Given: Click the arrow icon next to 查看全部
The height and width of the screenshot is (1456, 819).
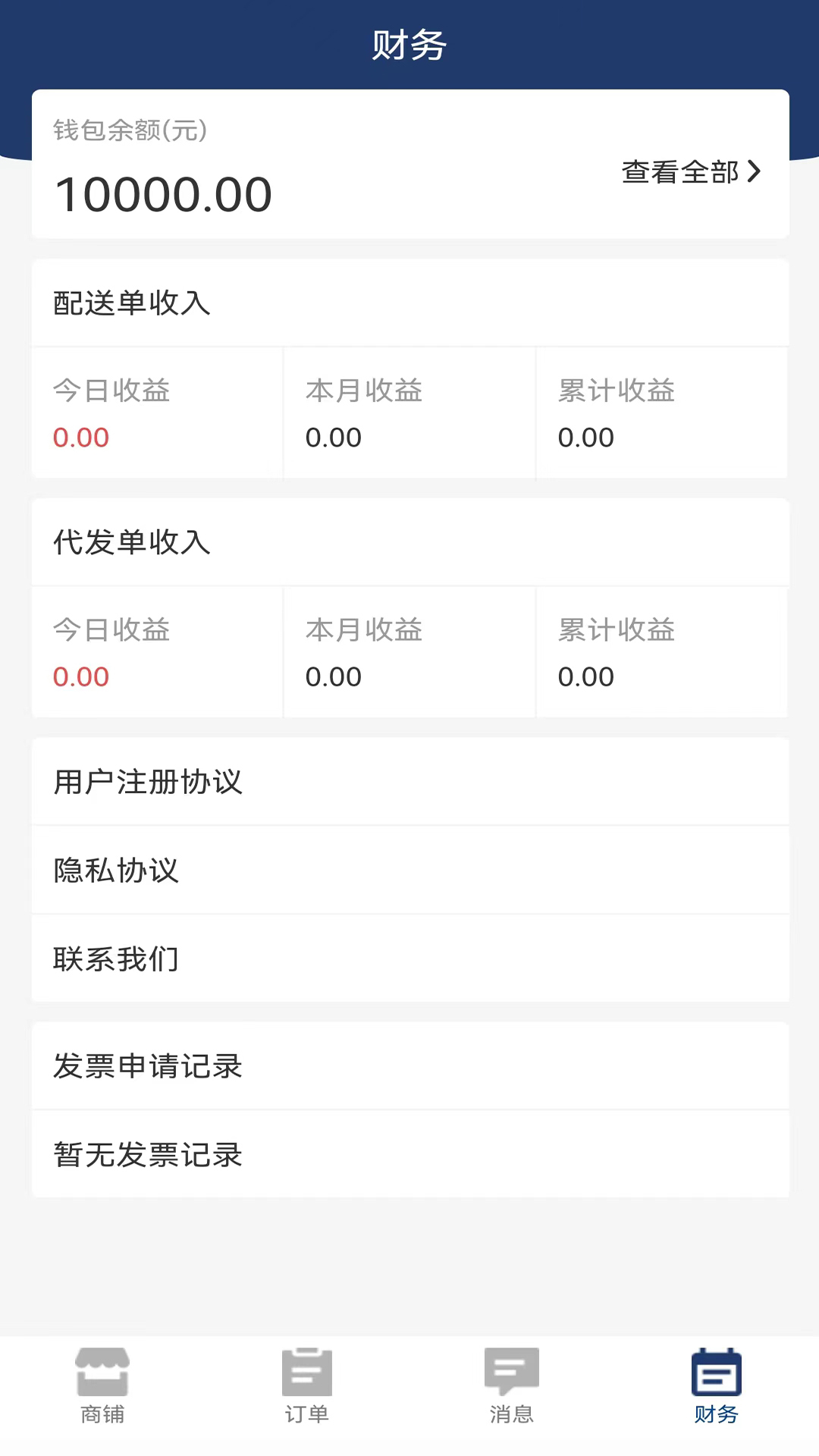Looking at the screenshot, I should (755, 173).
